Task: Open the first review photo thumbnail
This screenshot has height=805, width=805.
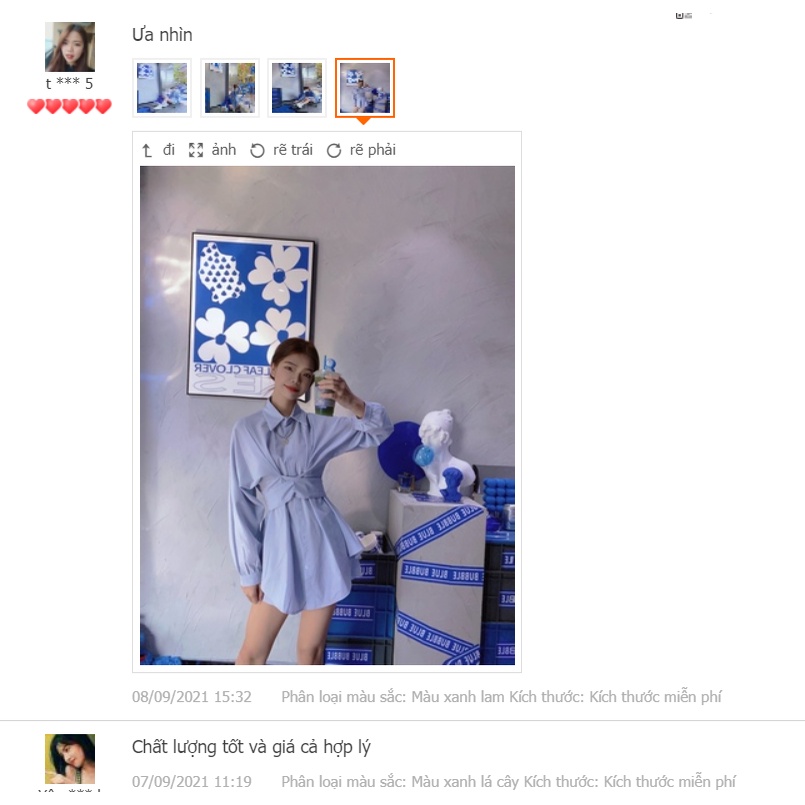Action: tap(162, 88)
